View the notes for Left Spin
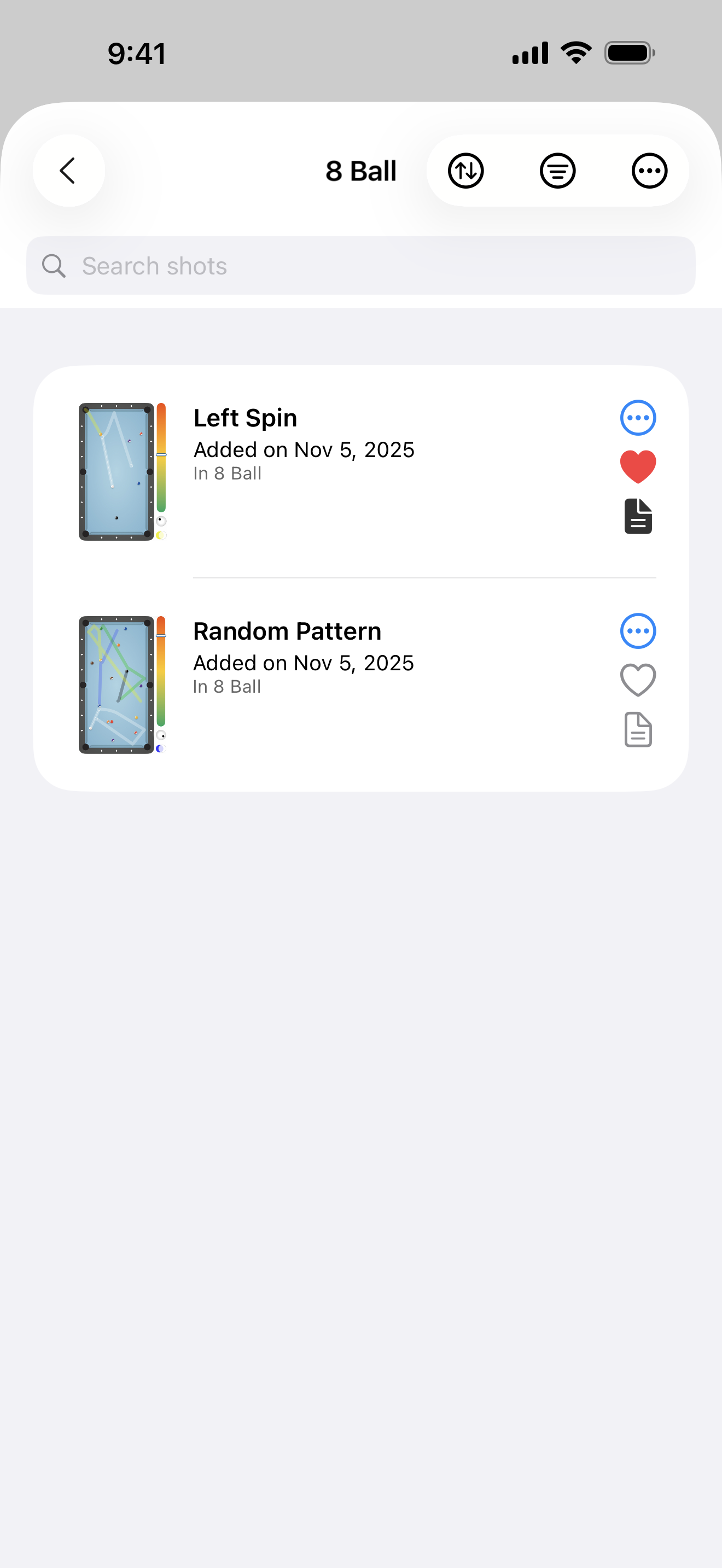The image size is (722, 1568). pyautogui.click(x=637, y=516)
